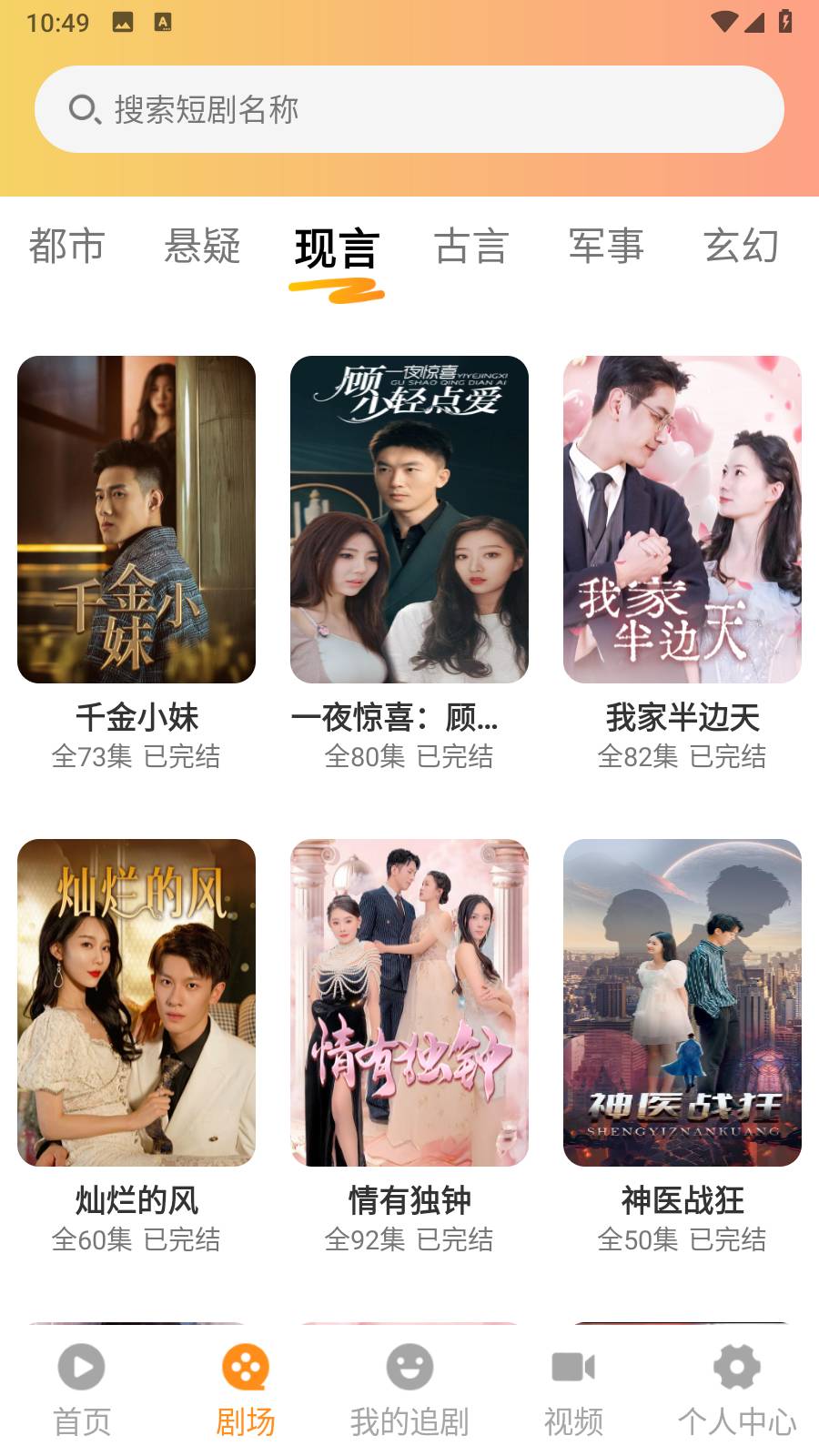Open the 灿烂的风 poster

pyautogui.click(x=135, y=1004)
